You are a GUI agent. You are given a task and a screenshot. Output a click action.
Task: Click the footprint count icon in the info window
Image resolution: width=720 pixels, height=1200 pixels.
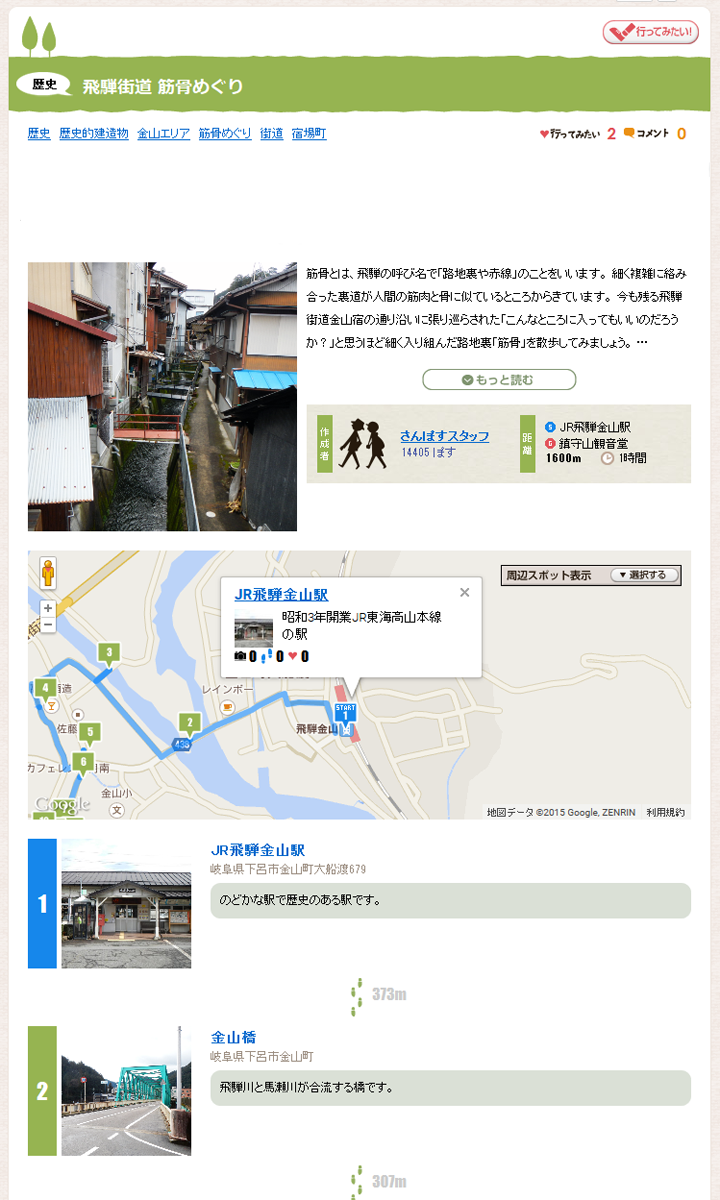pyautogui.click(x=268, y=655)
